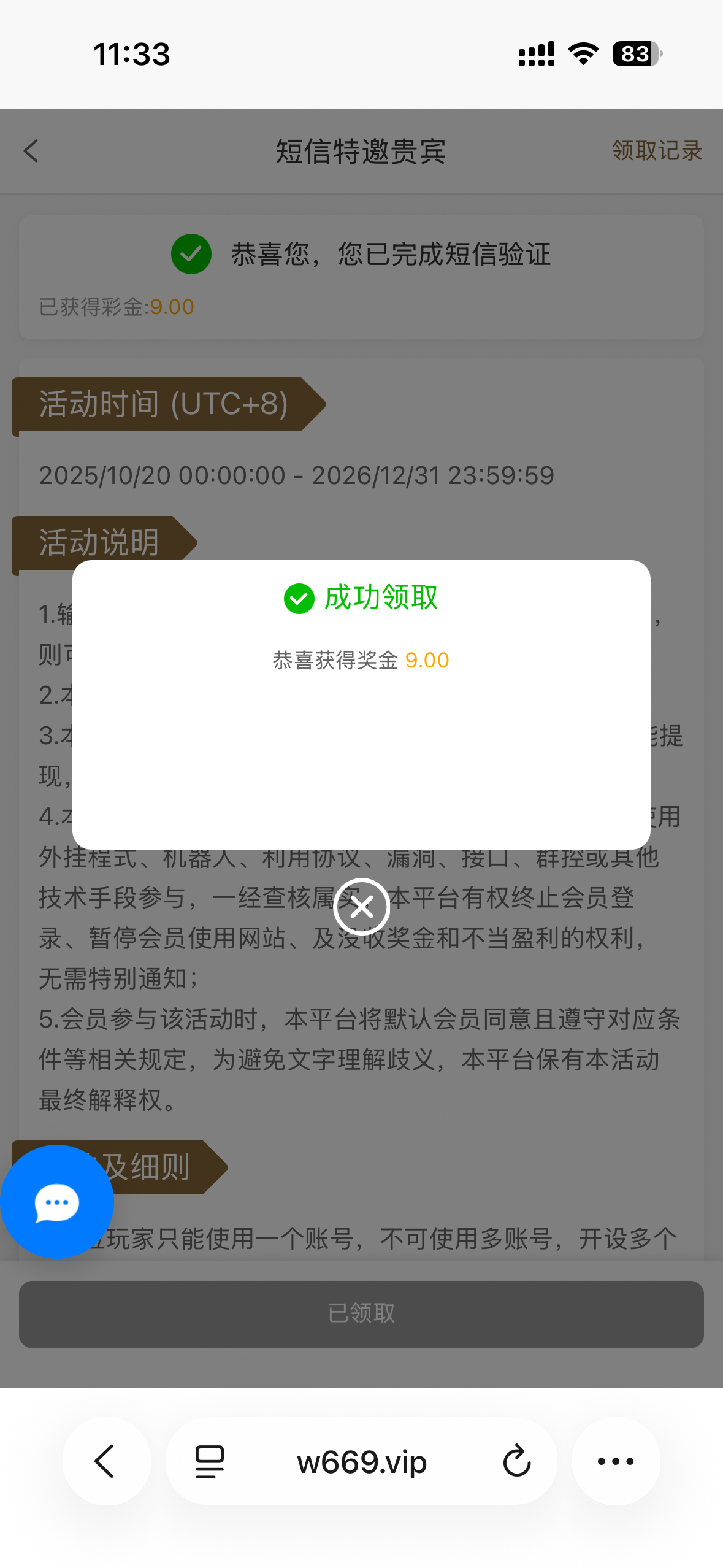Go back using the browser back arrow
This screenshot has width=723, height=1568.
[105, 1461]
